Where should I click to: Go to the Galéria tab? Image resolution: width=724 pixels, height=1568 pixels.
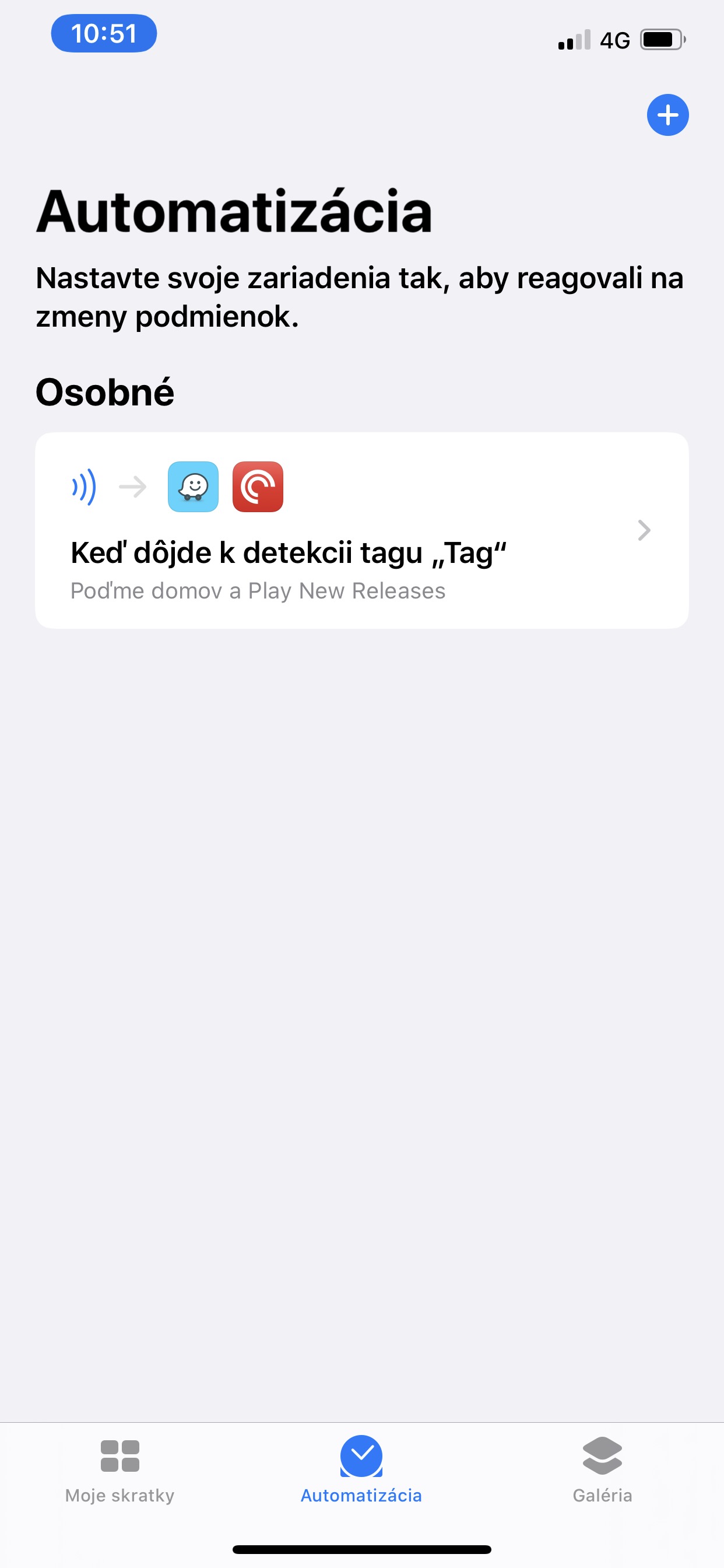(602, 1471)
